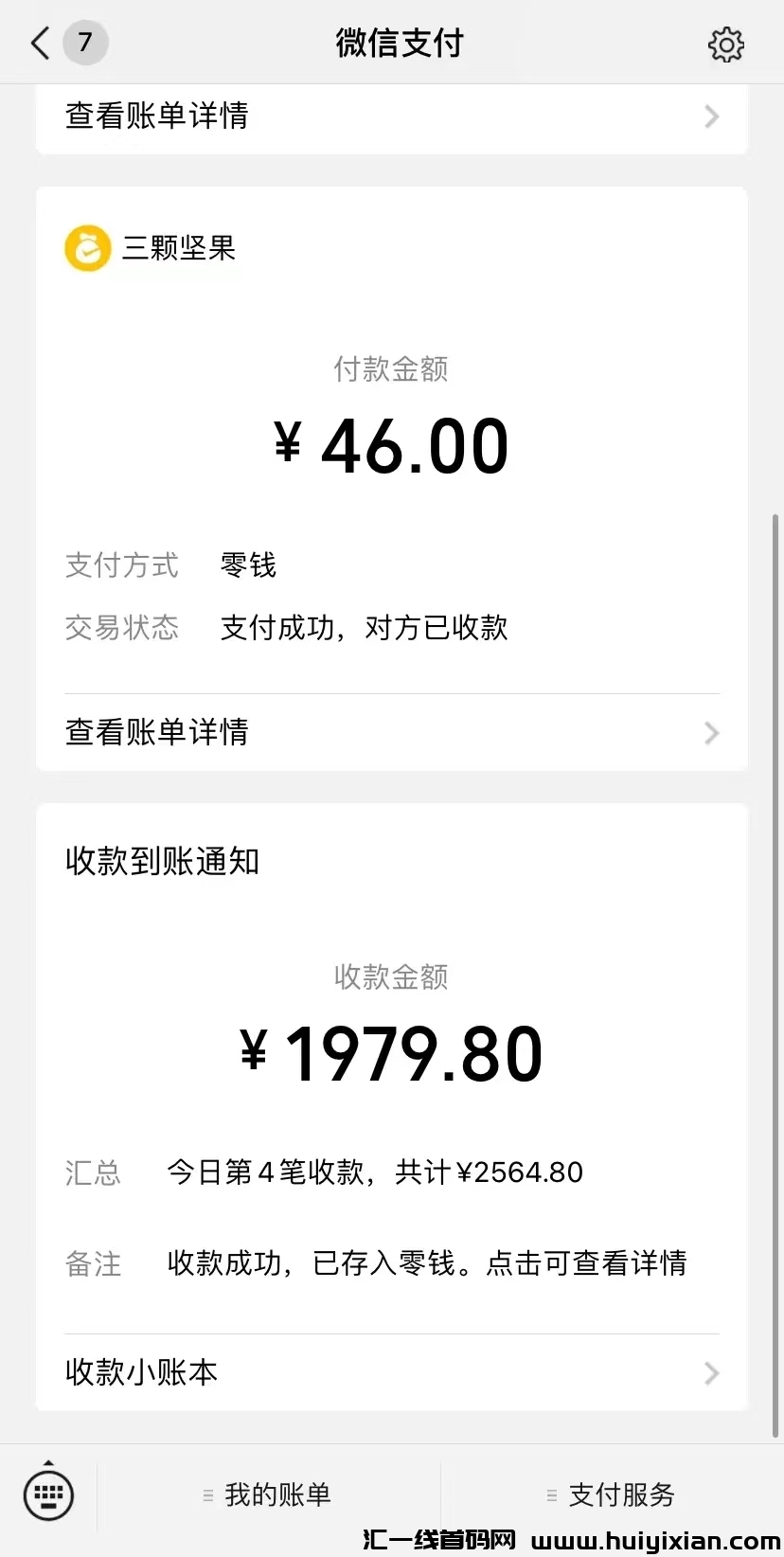The image size is (784, 1557).
Task: Switch to keyboard input icon
Action: (48, 1494)
